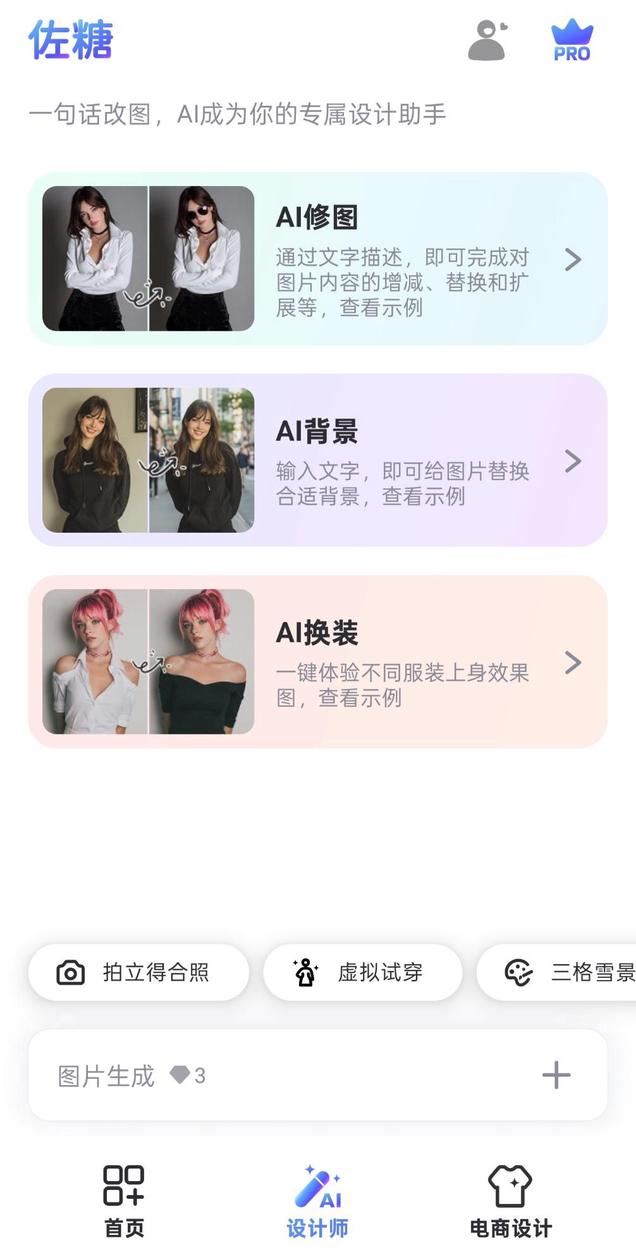Open the AI背景 card
The width and height of the screenshot is (636, 1257).
coord(317,460)
